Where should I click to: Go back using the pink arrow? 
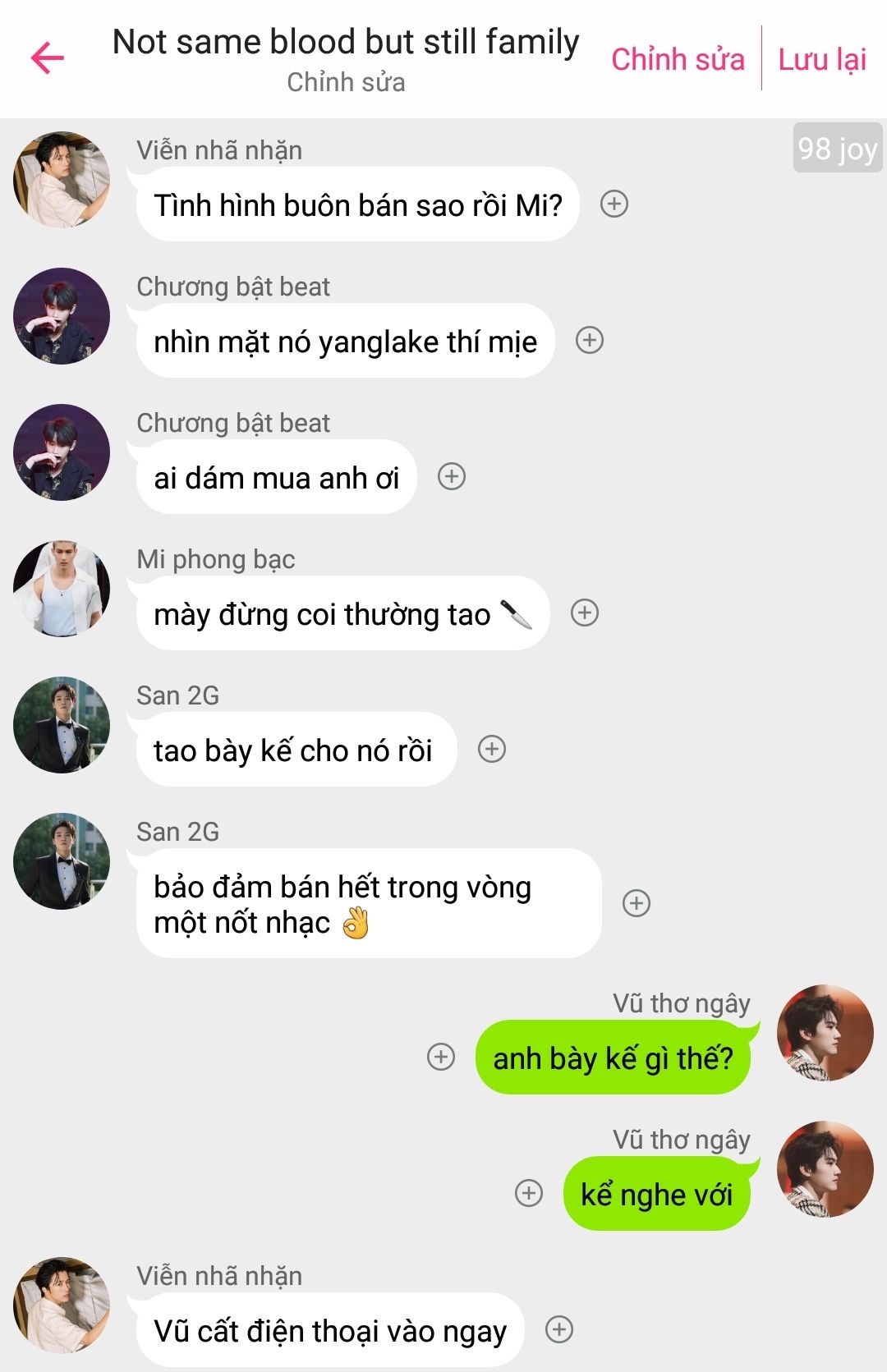pos(48,57)
